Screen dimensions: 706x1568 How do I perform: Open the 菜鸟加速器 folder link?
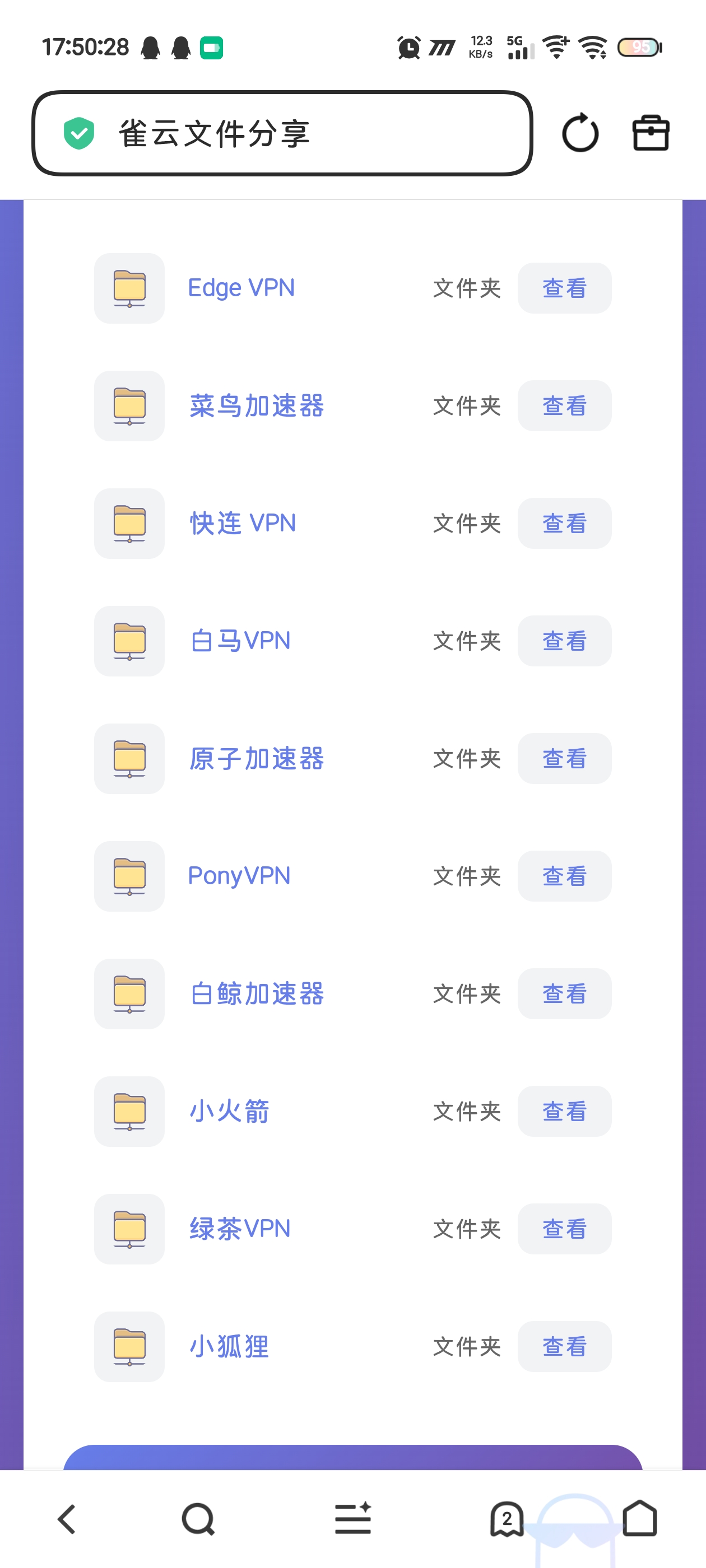[257, 406]
